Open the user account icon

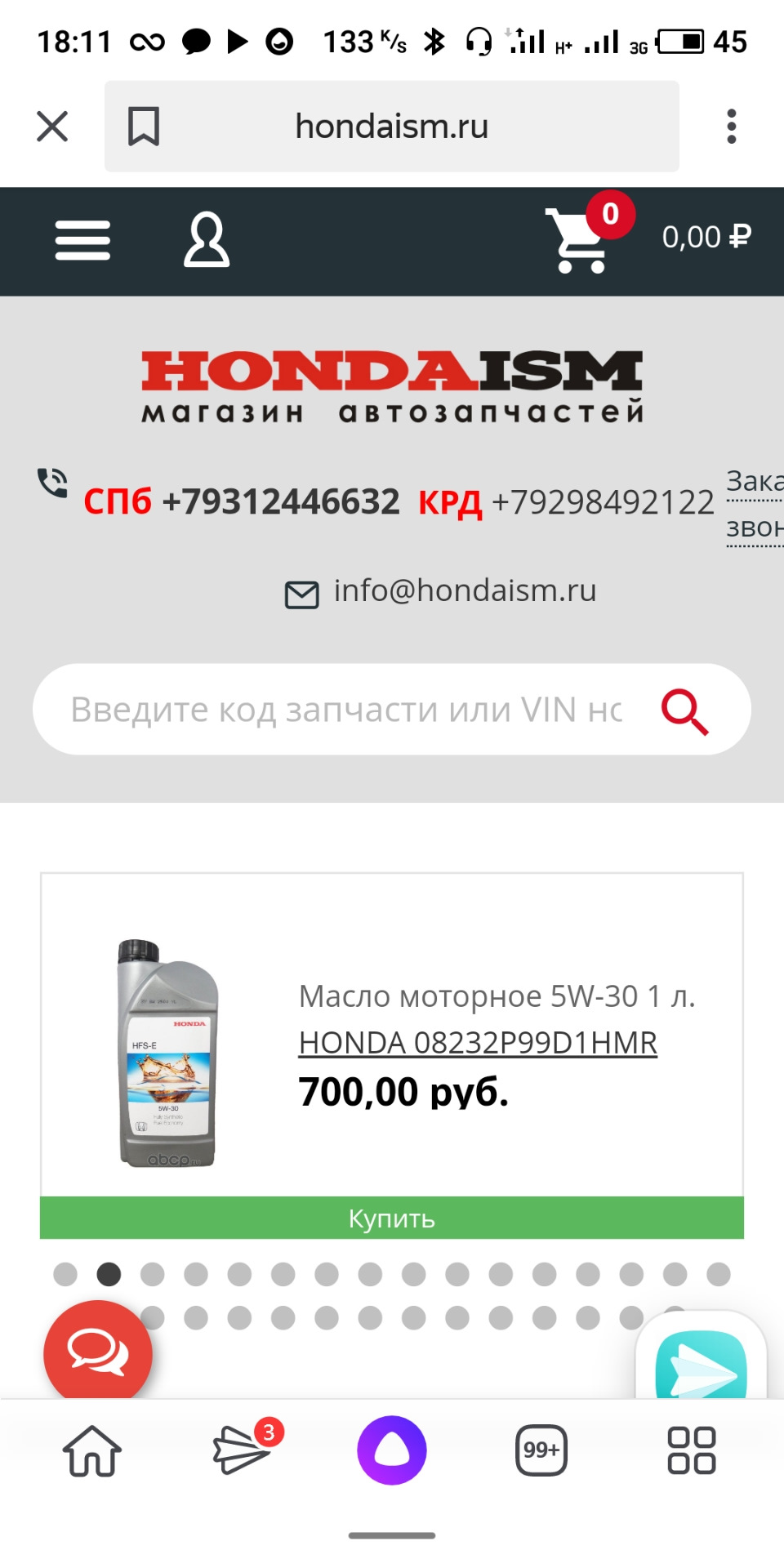click(x=207, y=240)
